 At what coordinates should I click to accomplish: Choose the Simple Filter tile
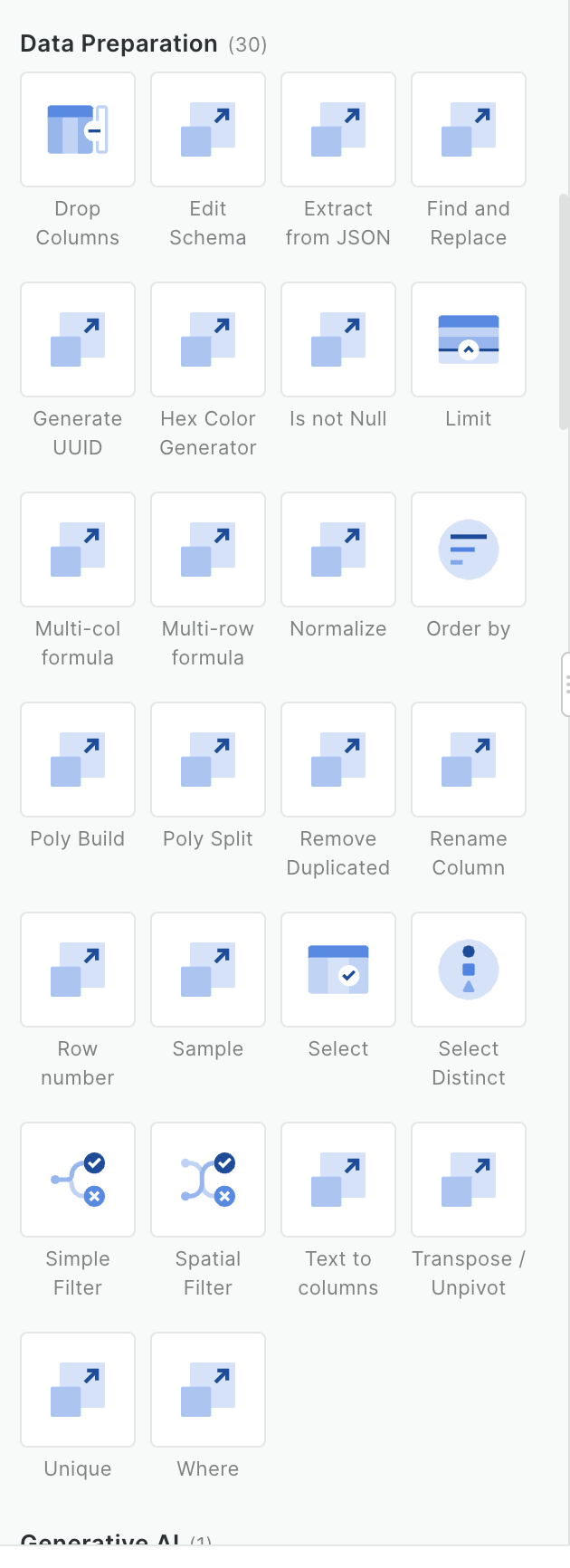coord(78,1180)
